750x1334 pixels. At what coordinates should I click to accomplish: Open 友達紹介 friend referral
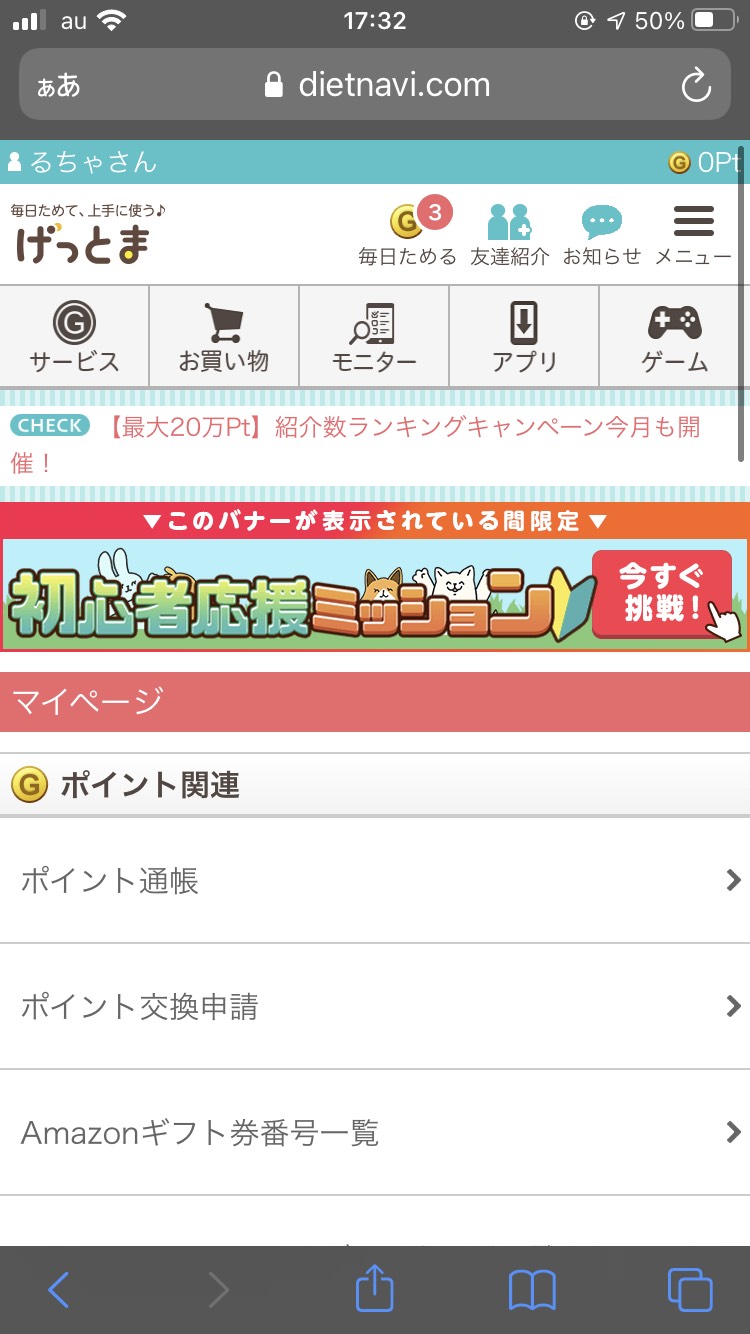tap(510, 233)
